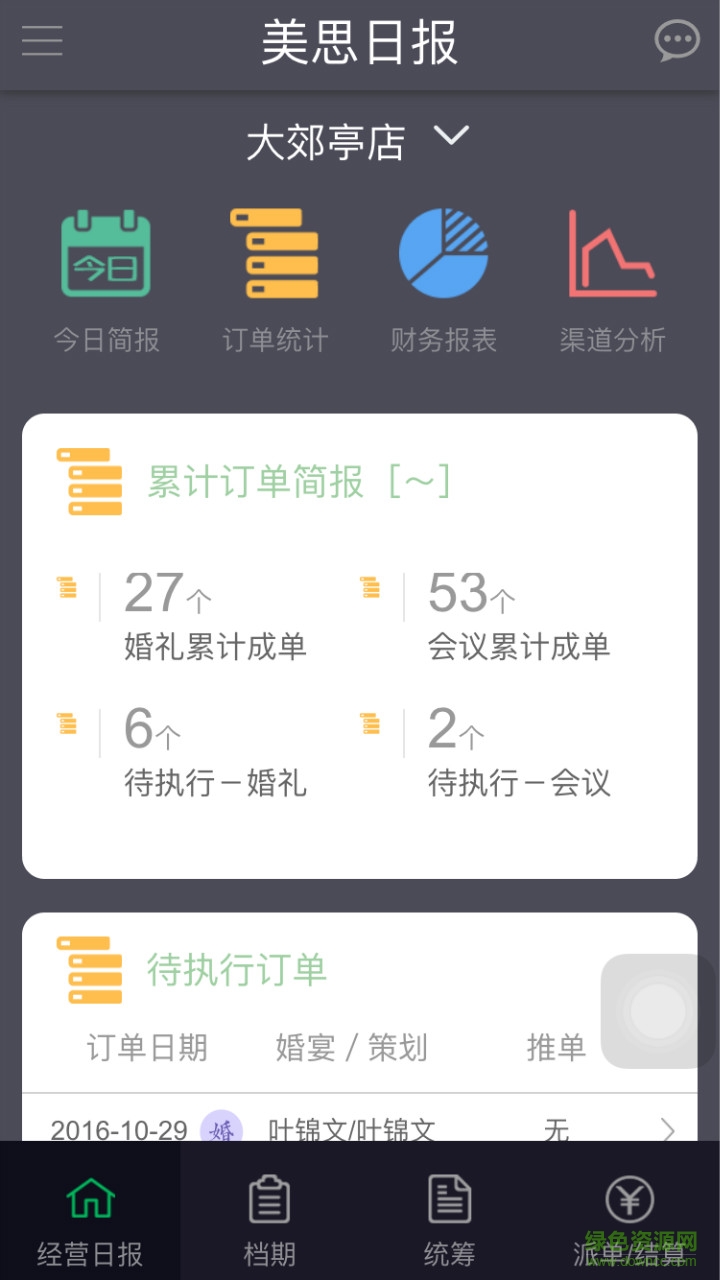Open the message bubble icon top right

tap(677, 40)
